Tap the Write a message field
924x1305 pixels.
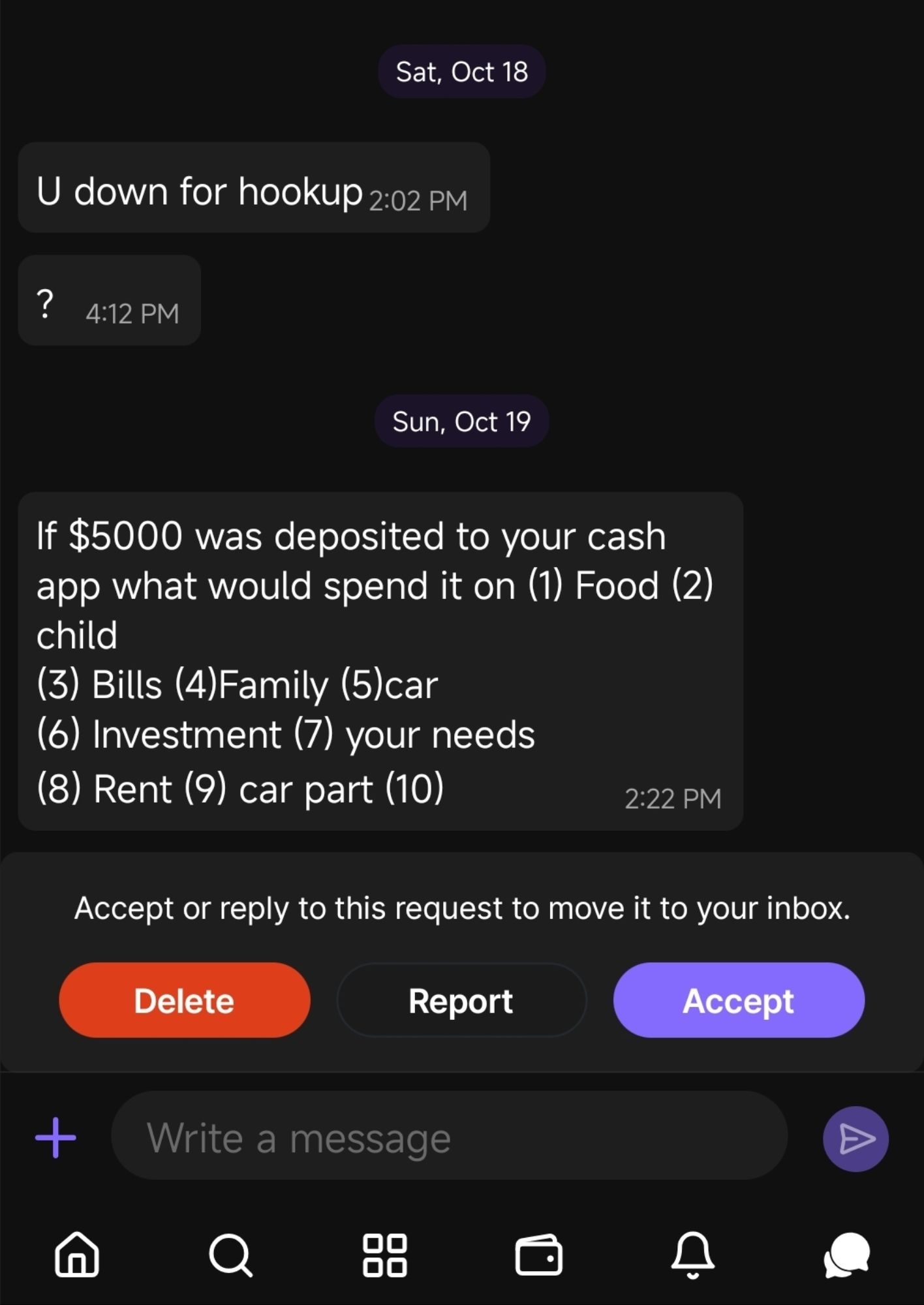tap(449, 1138)
